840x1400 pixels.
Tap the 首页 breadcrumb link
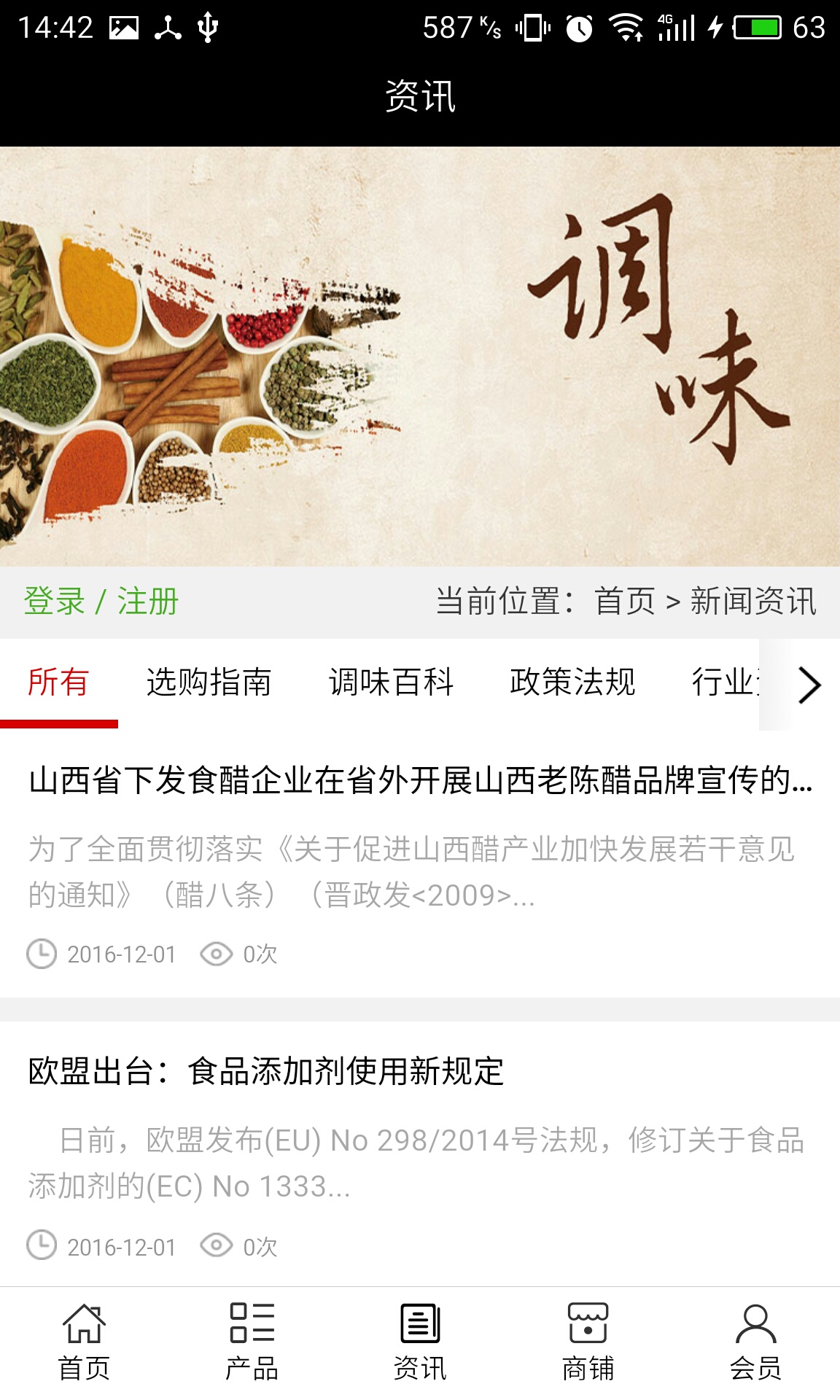625,602
